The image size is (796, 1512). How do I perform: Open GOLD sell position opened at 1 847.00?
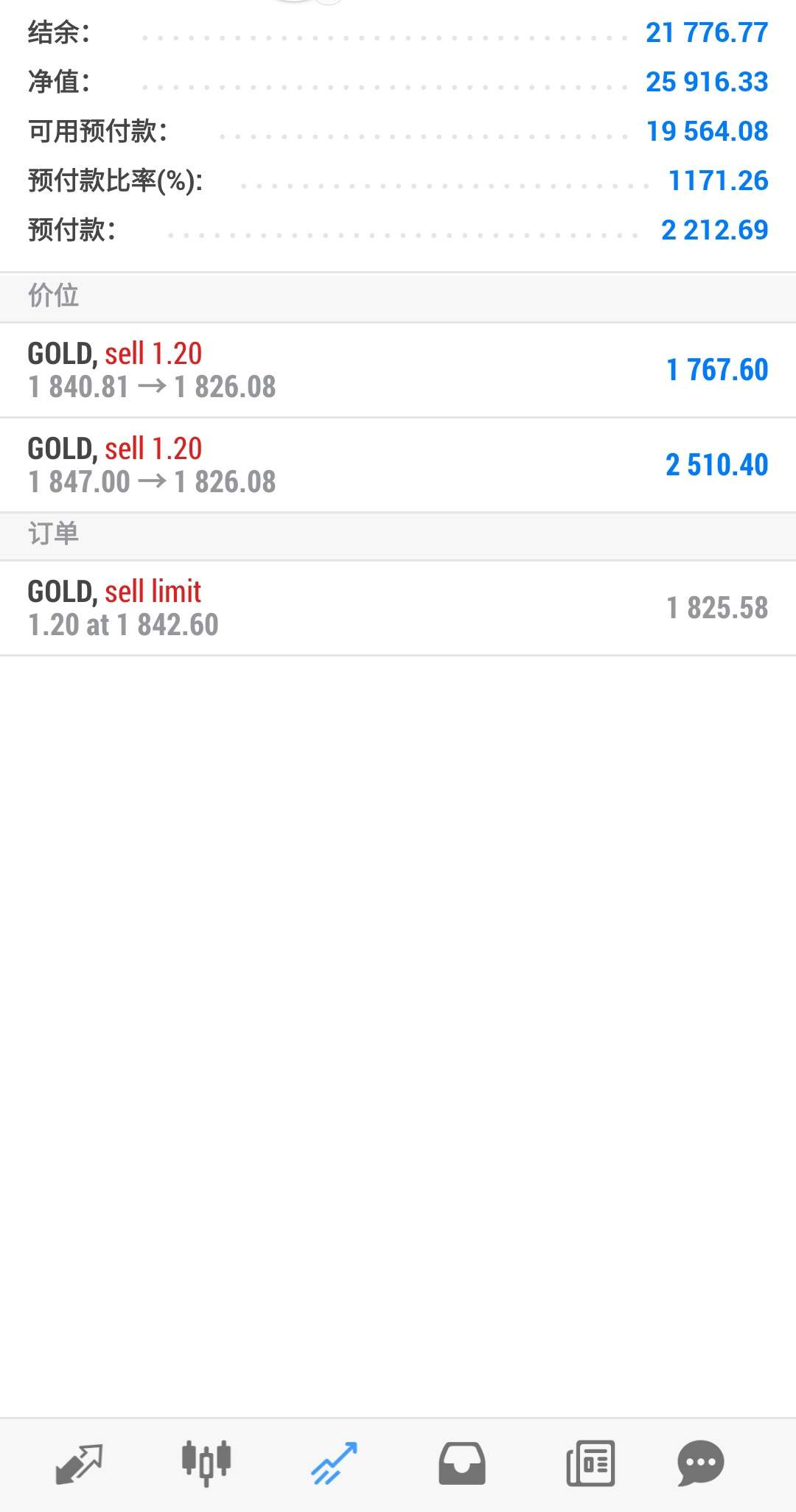pos(398,465)
